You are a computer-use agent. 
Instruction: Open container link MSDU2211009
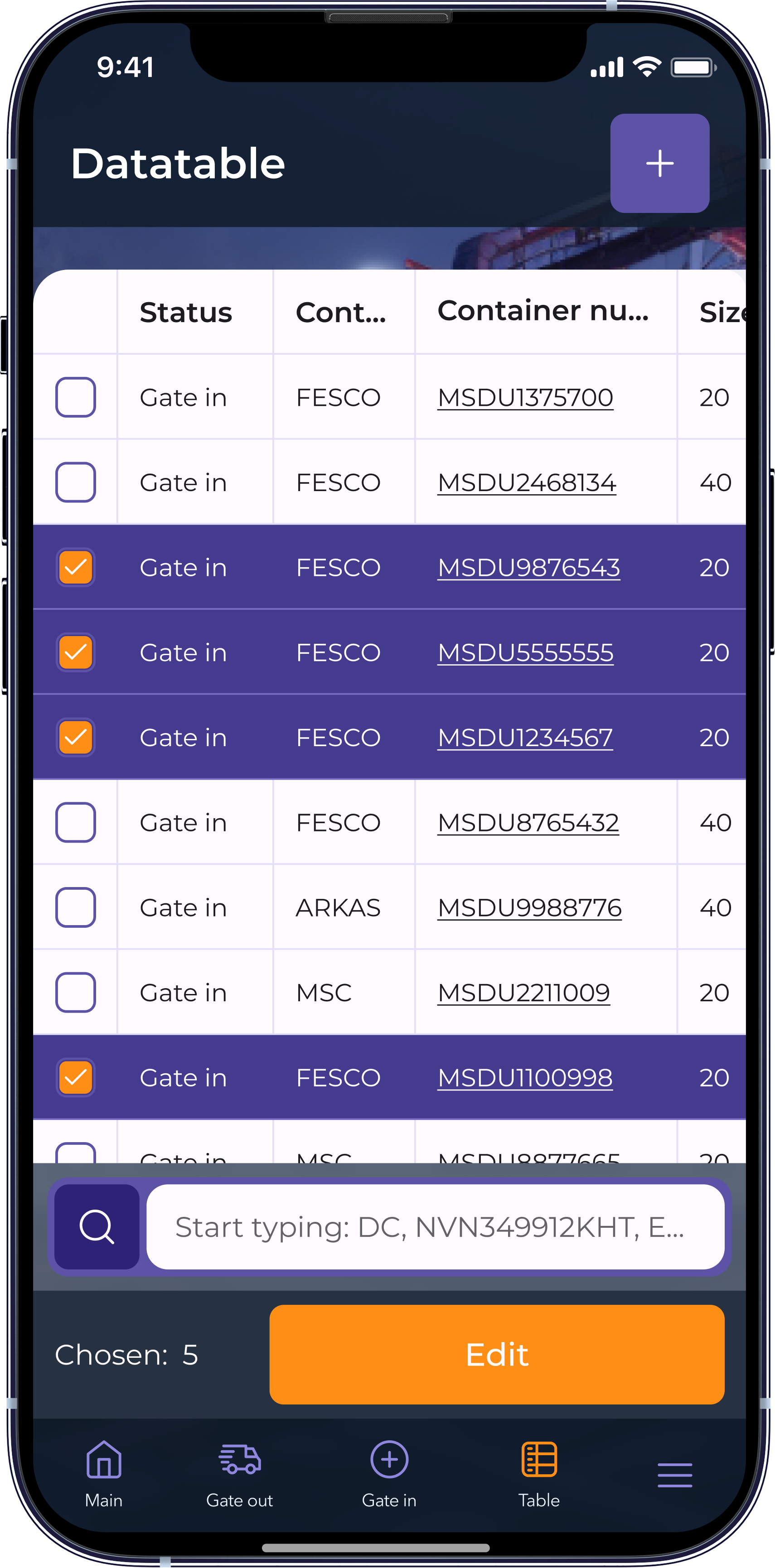(523, 993)
